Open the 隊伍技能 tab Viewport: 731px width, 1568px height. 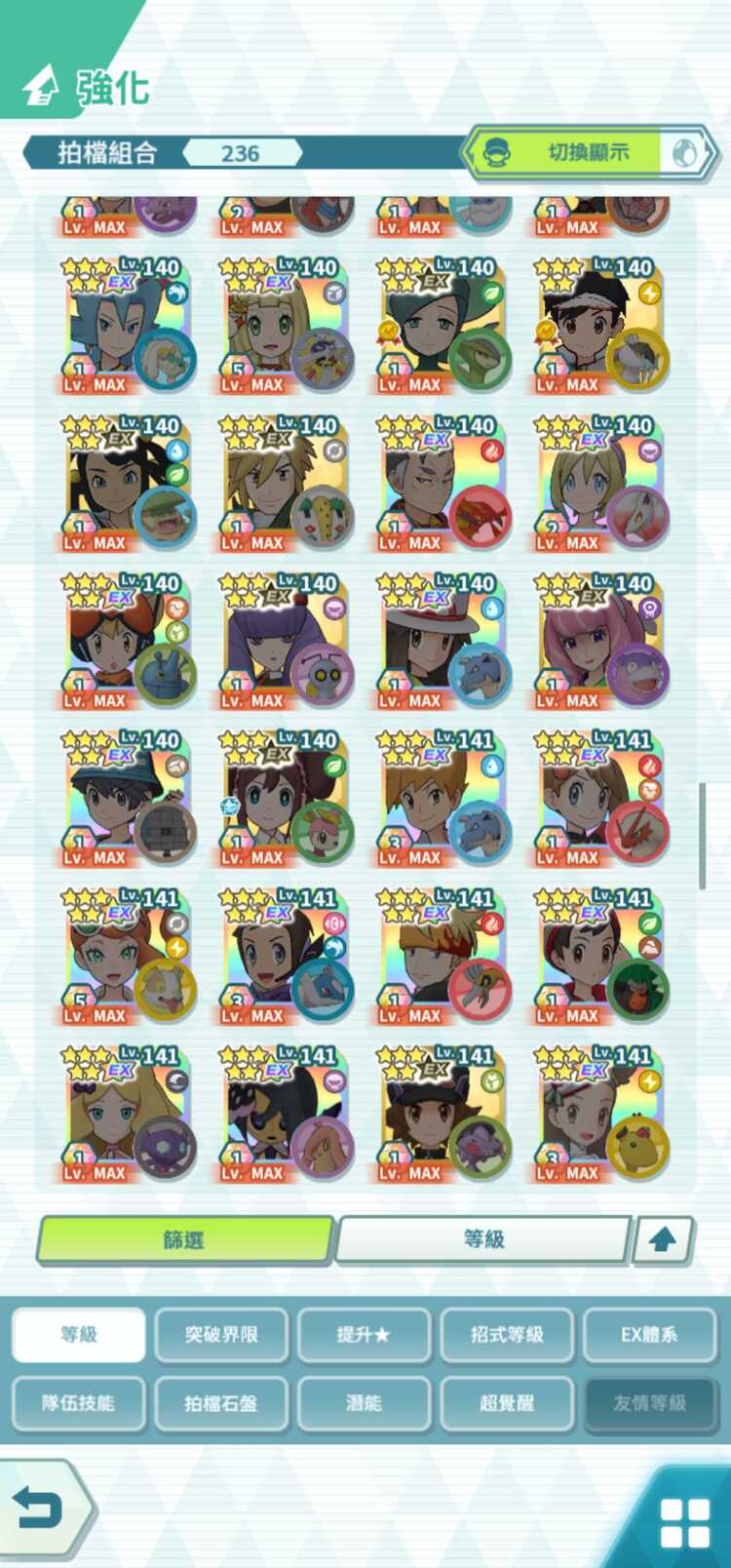(x=79, y=1403)
